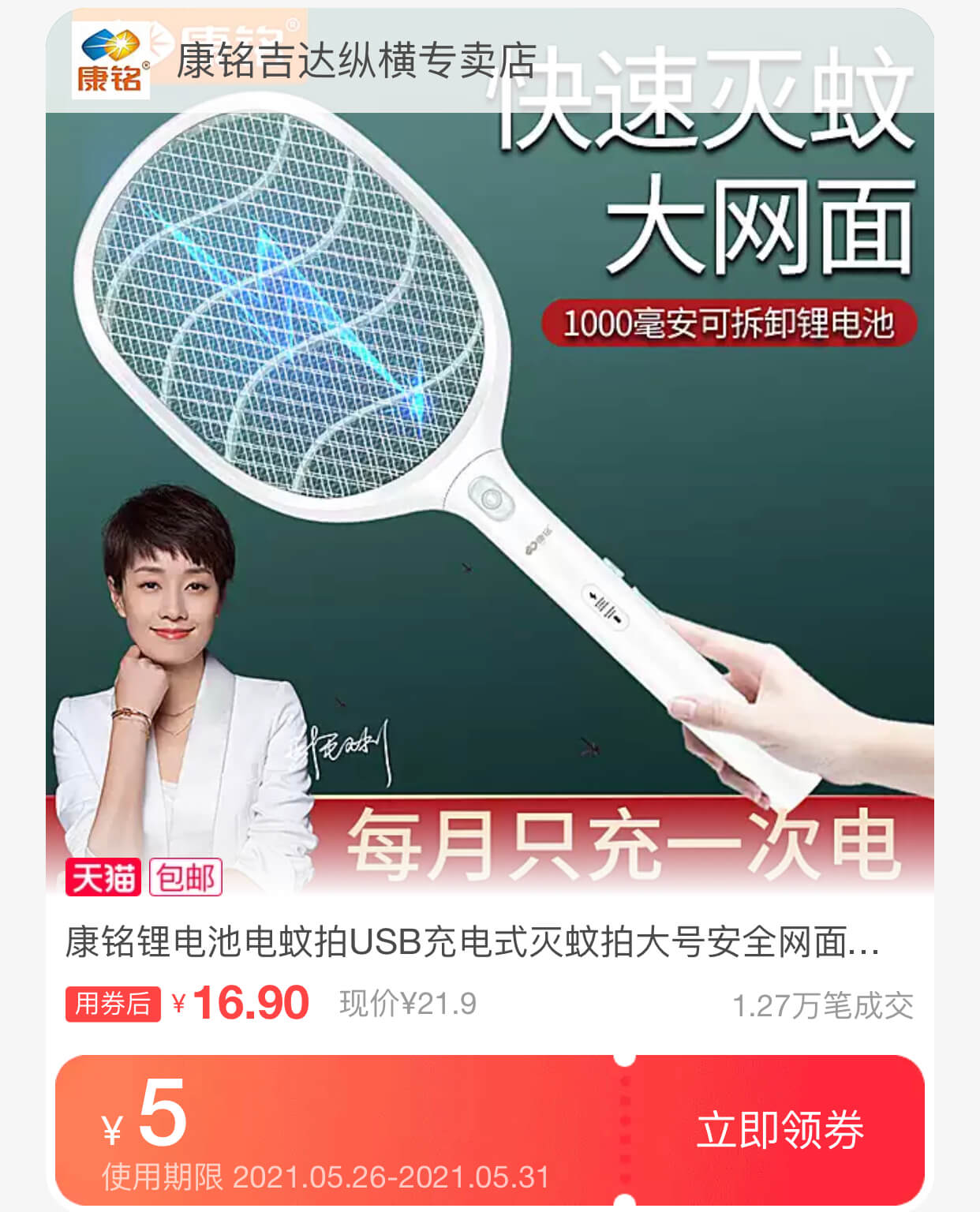Open the 康铭吉达纵横专卖店 shop page

355,62
